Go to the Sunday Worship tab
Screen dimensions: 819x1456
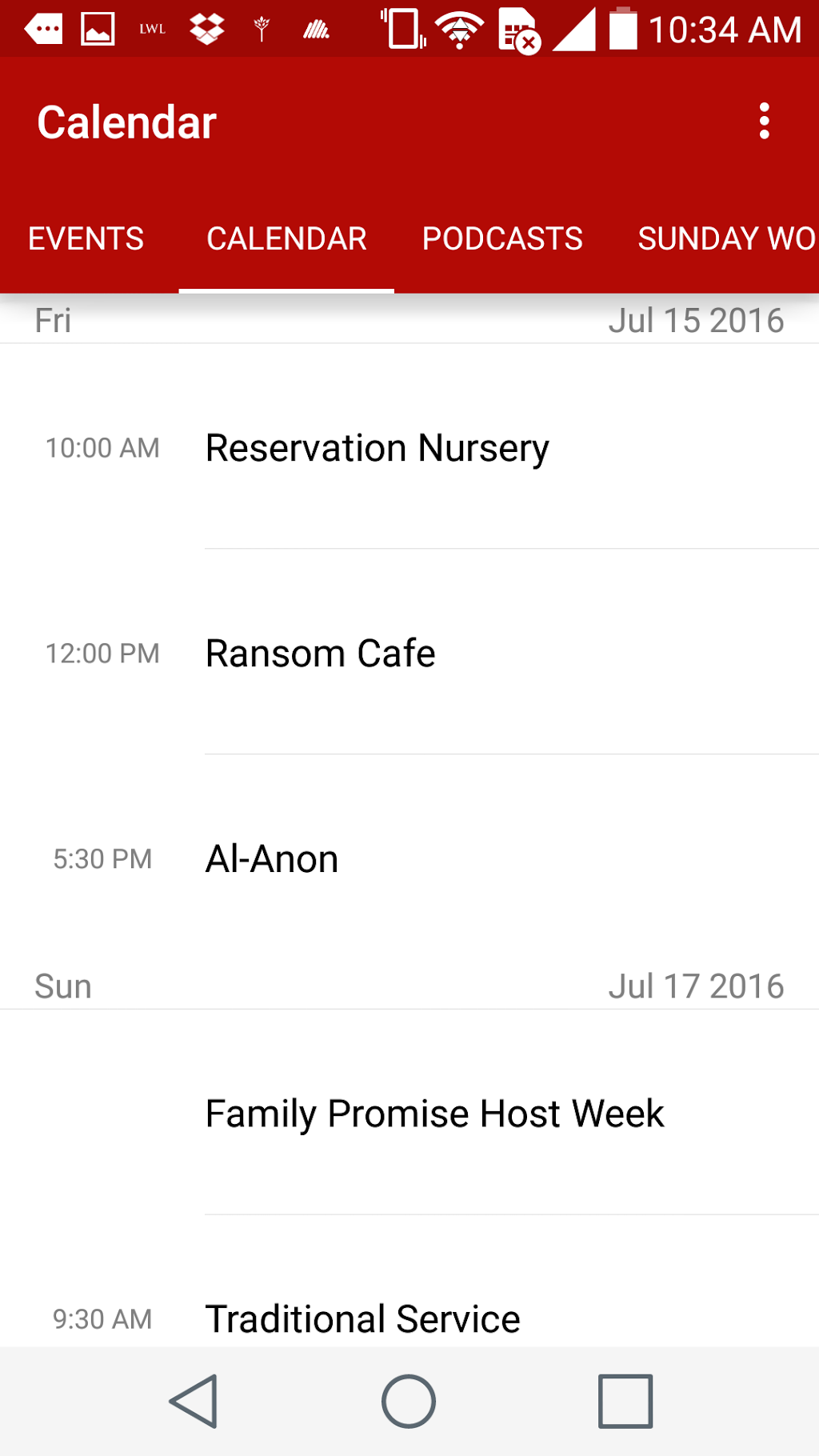point(725,238)
